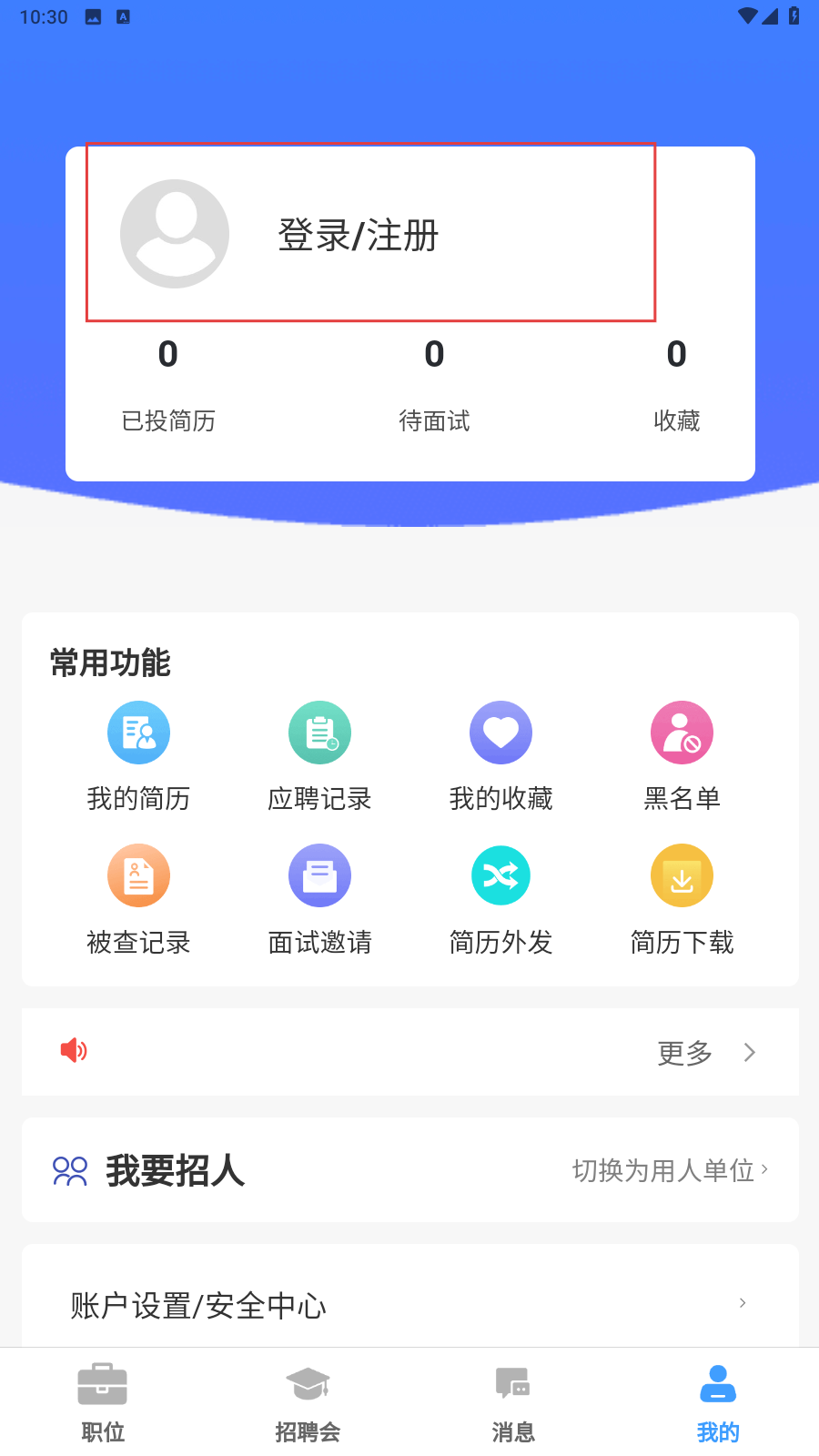Tap 登录/注册 to sign in
The width and height of the screenshot is (819, 1456).
(x=359, y=235)
